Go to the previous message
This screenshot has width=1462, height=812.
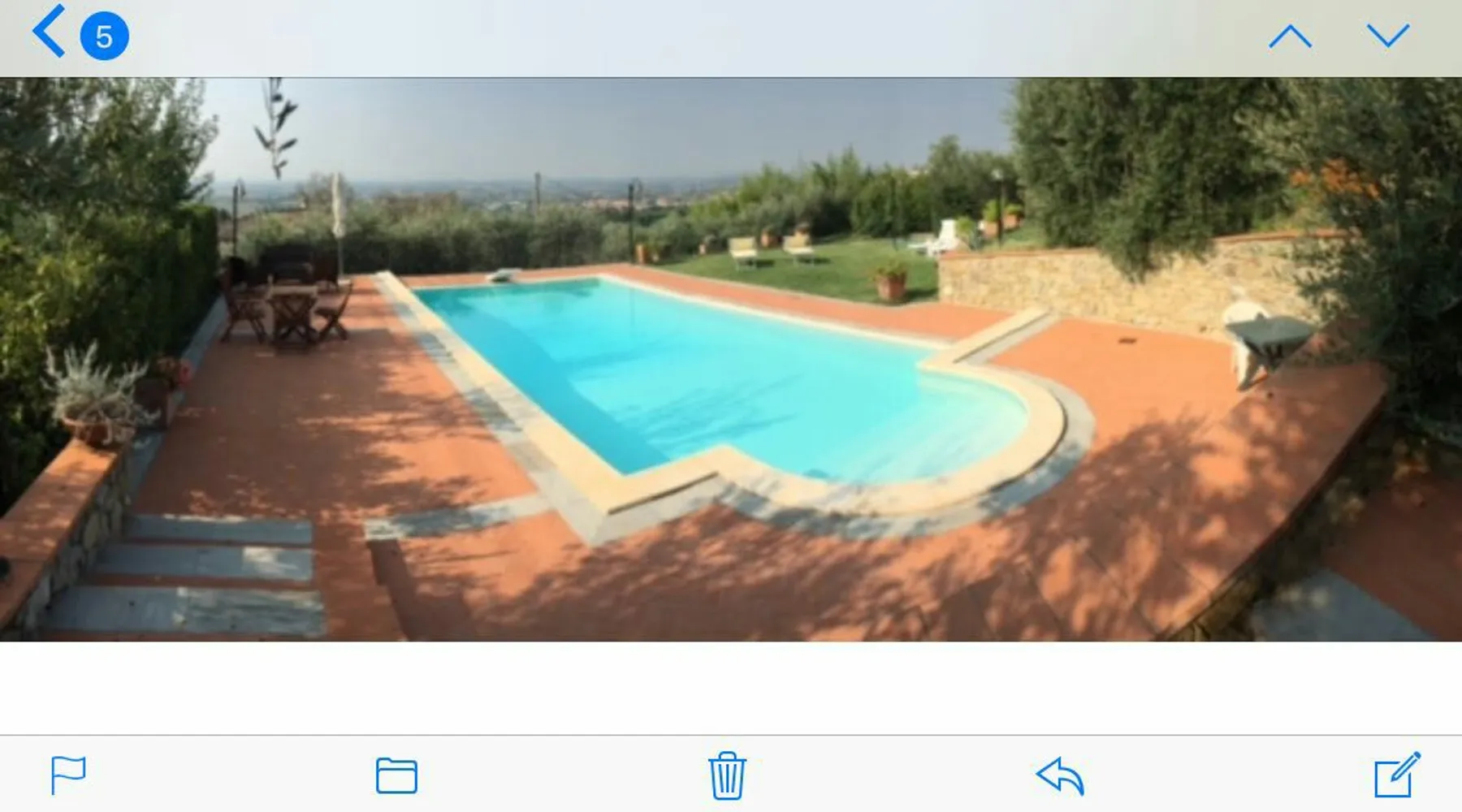[x=1290, y=37]
